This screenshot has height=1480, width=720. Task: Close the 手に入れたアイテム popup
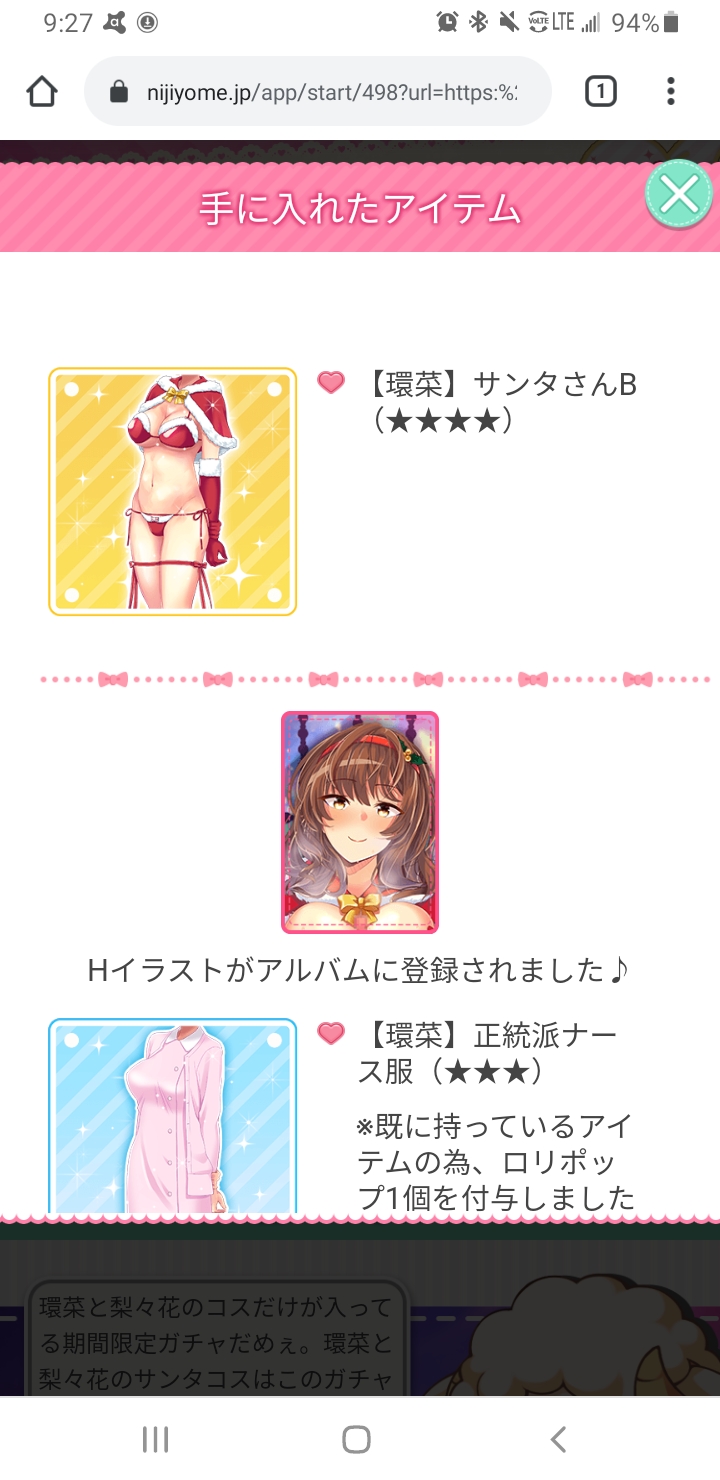point(679,195)
